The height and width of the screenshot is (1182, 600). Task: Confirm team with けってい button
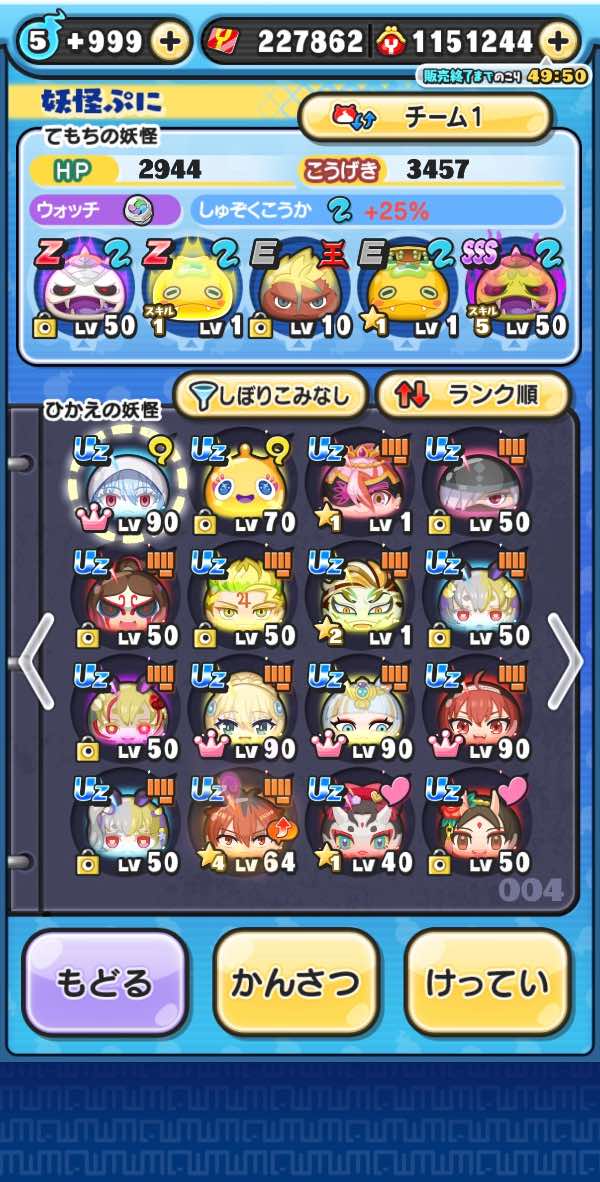click(487, 983)
